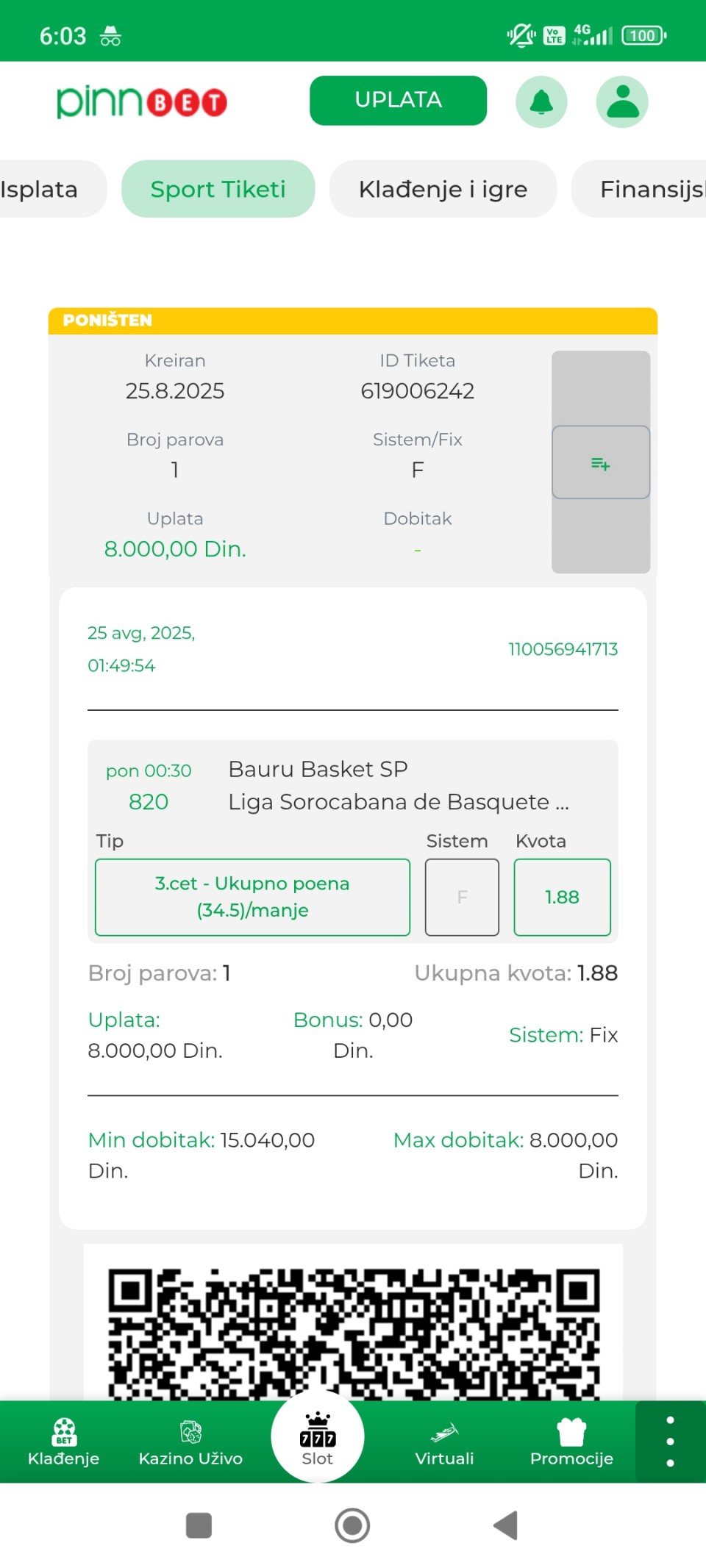
Task: Open Virtuali in the bottom bar
Action: click(x=444, y=1442)
